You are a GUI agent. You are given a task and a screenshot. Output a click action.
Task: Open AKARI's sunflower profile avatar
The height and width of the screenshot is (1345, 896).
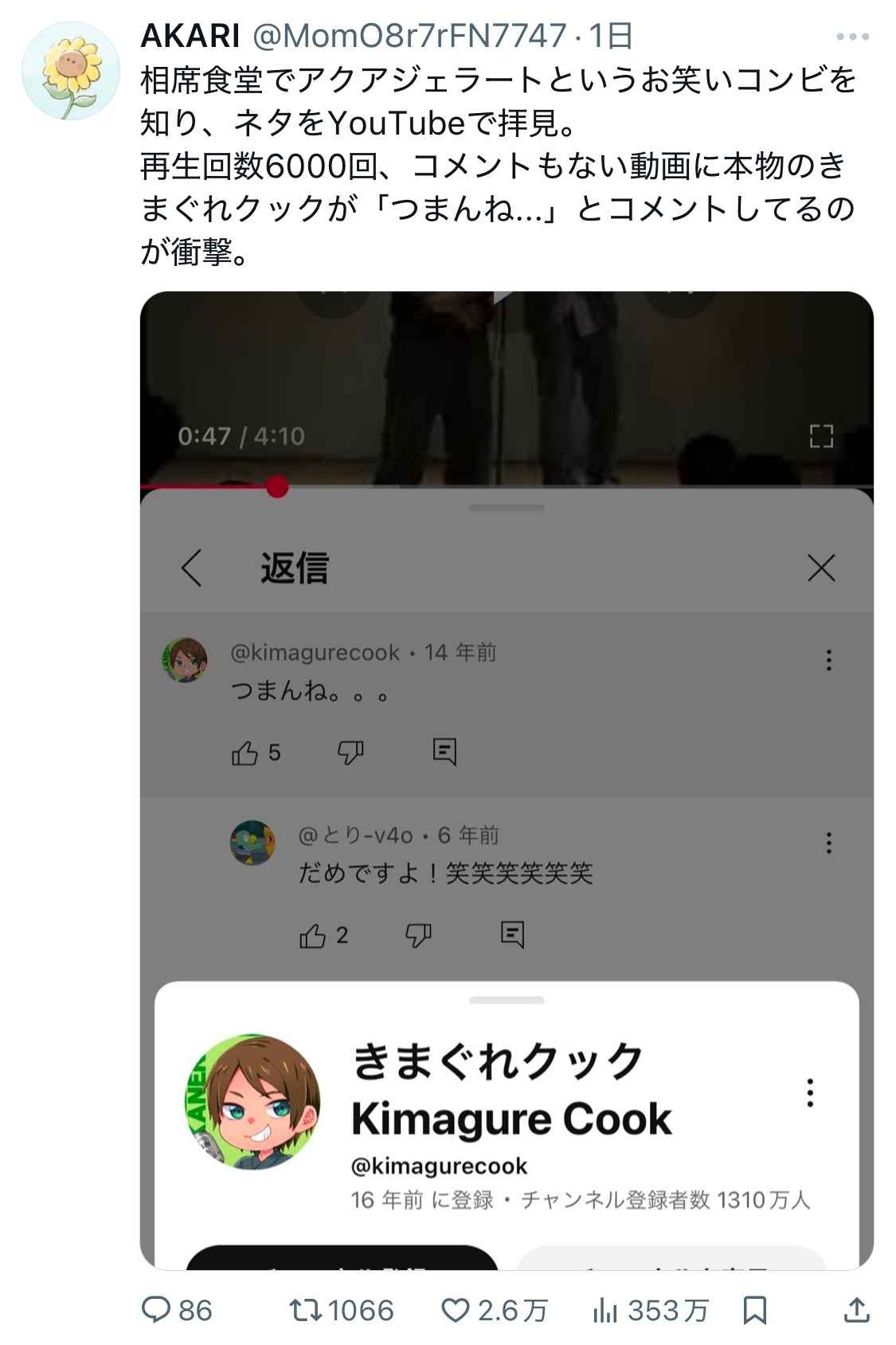71,72
